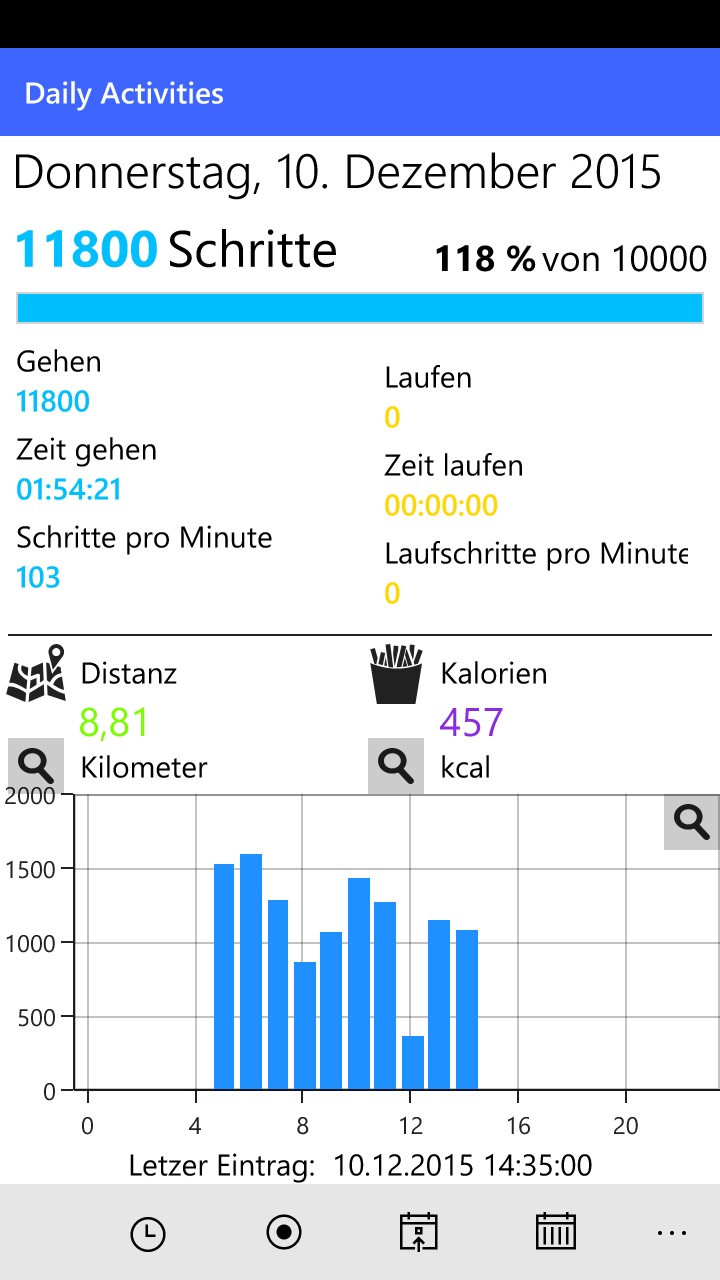Open the calendar grid icon in the bottom bar
720x1280 pixels.
pyautogui.click(x=556, y=1232)
